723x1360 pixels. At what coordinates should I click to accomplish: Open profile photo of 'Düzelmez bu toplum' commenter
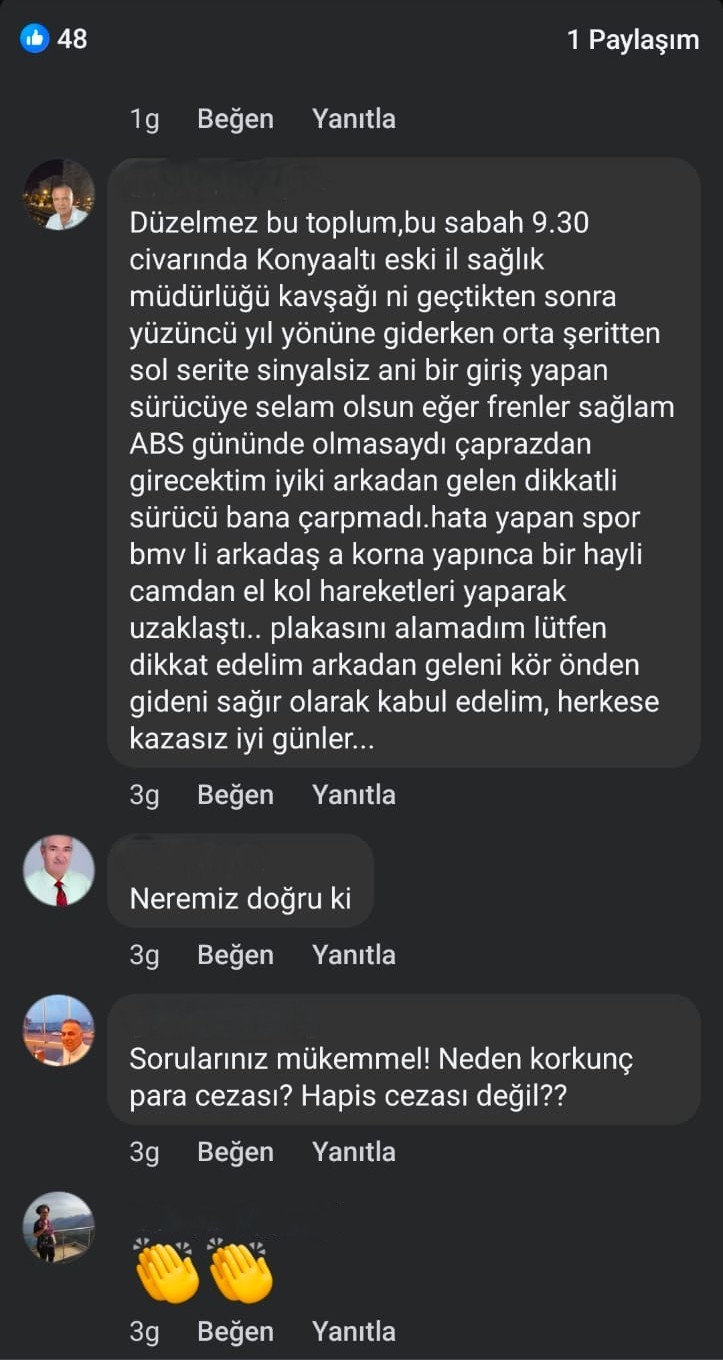coord(59,195)
